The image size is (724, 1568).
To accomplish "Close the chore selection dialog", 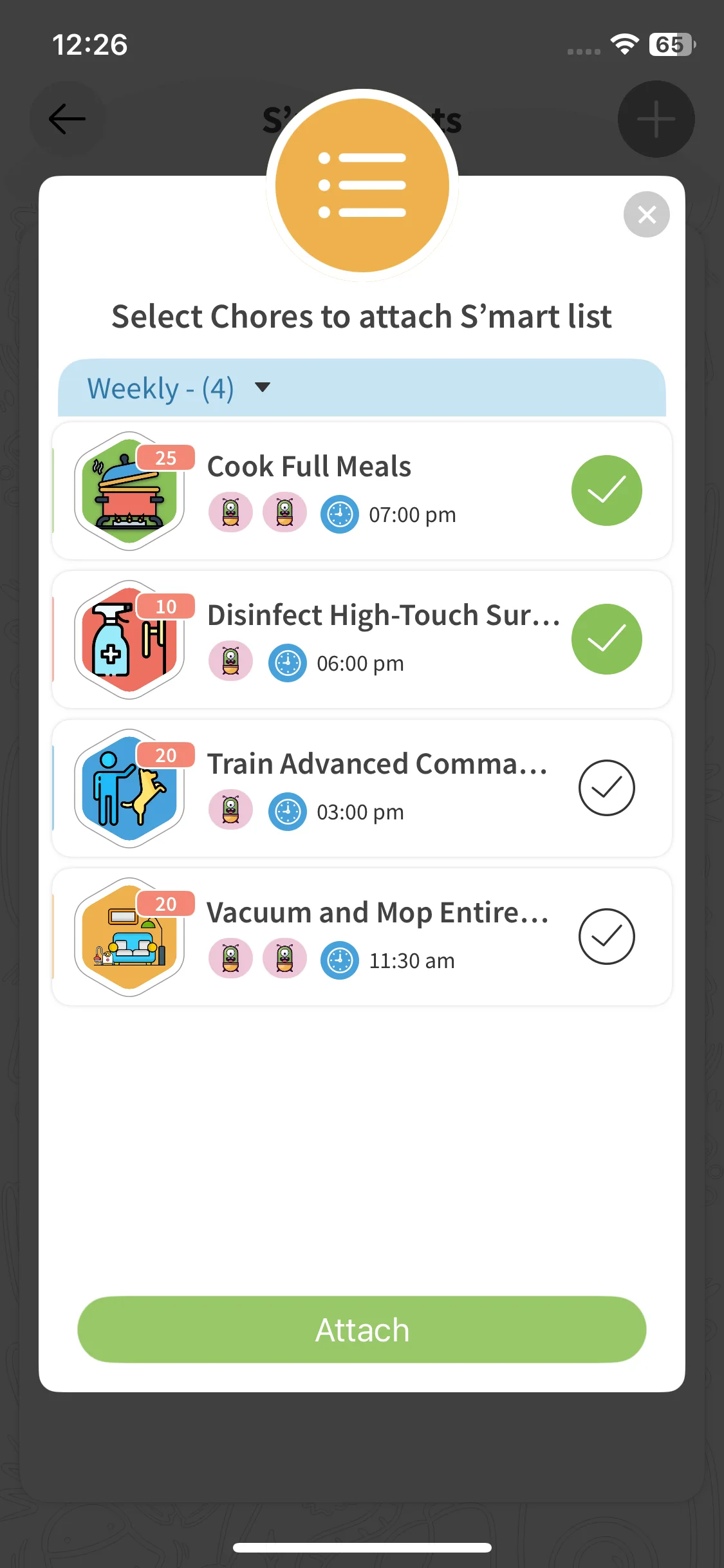I will (646, 214).
